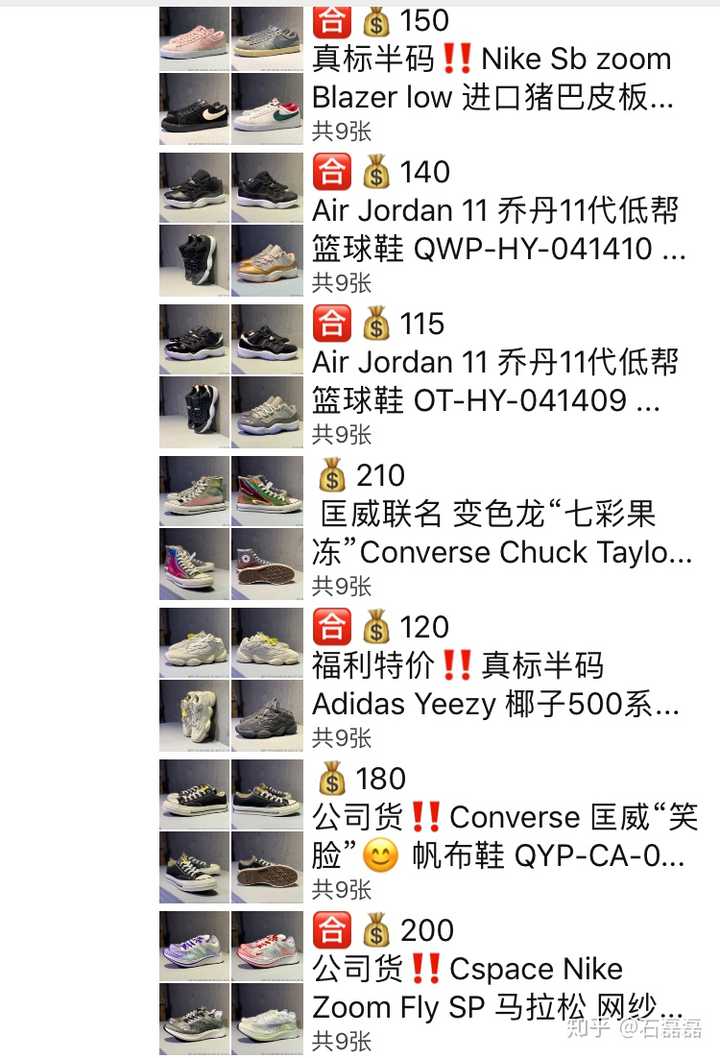Click the 合 badge on the Cspace Nike Zoom listing
This screenshot has width=720, height=1058.
tap(334, 930)
